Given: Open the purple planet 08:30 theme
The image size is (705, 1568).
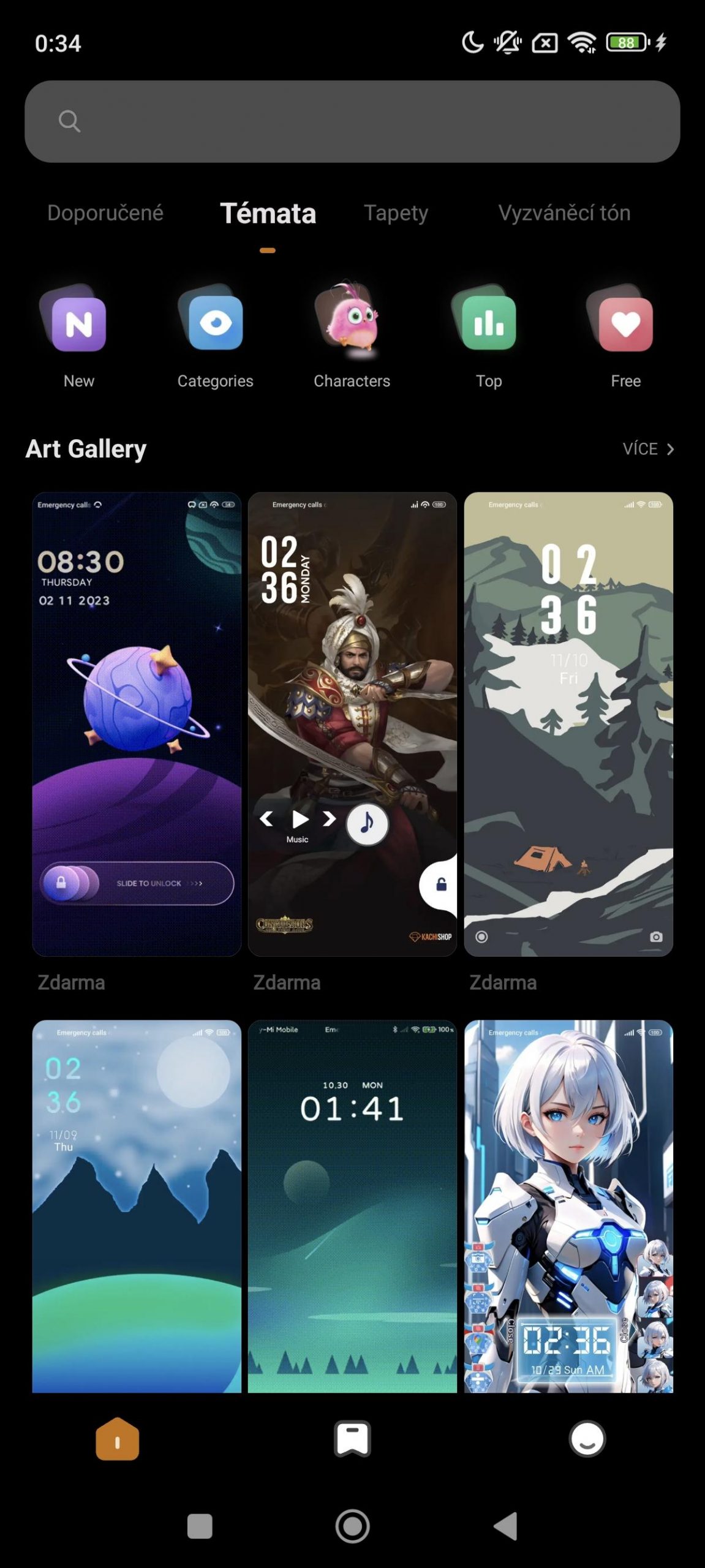Looking at the screenshot, I should pos(137,724).
